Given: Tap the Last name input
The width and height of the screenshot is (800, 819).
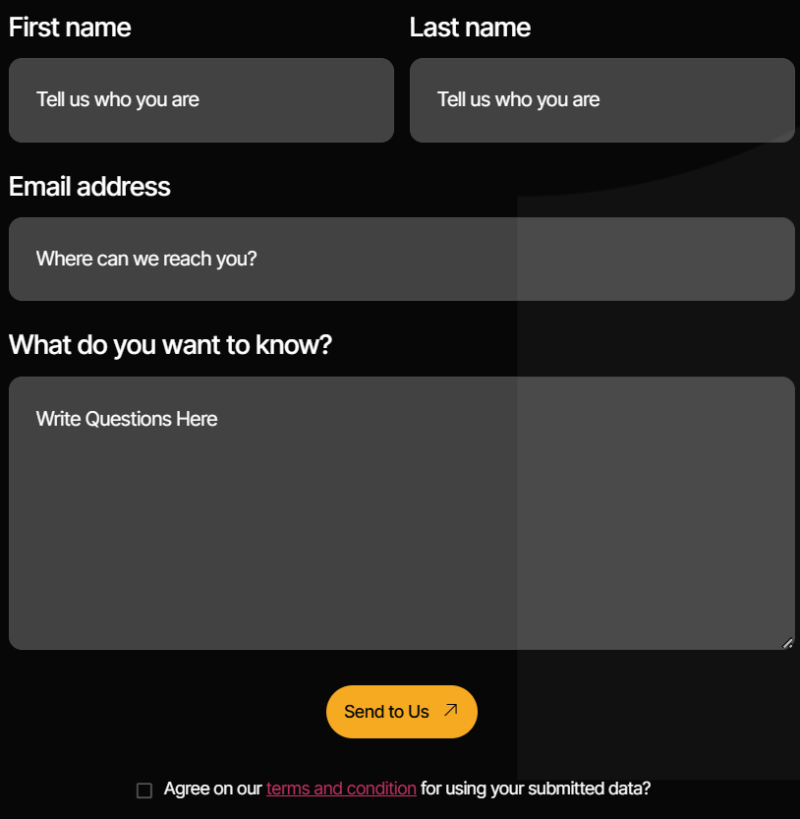Looking at the screenshot, I should pyautogui.click(x=602, y=100).
